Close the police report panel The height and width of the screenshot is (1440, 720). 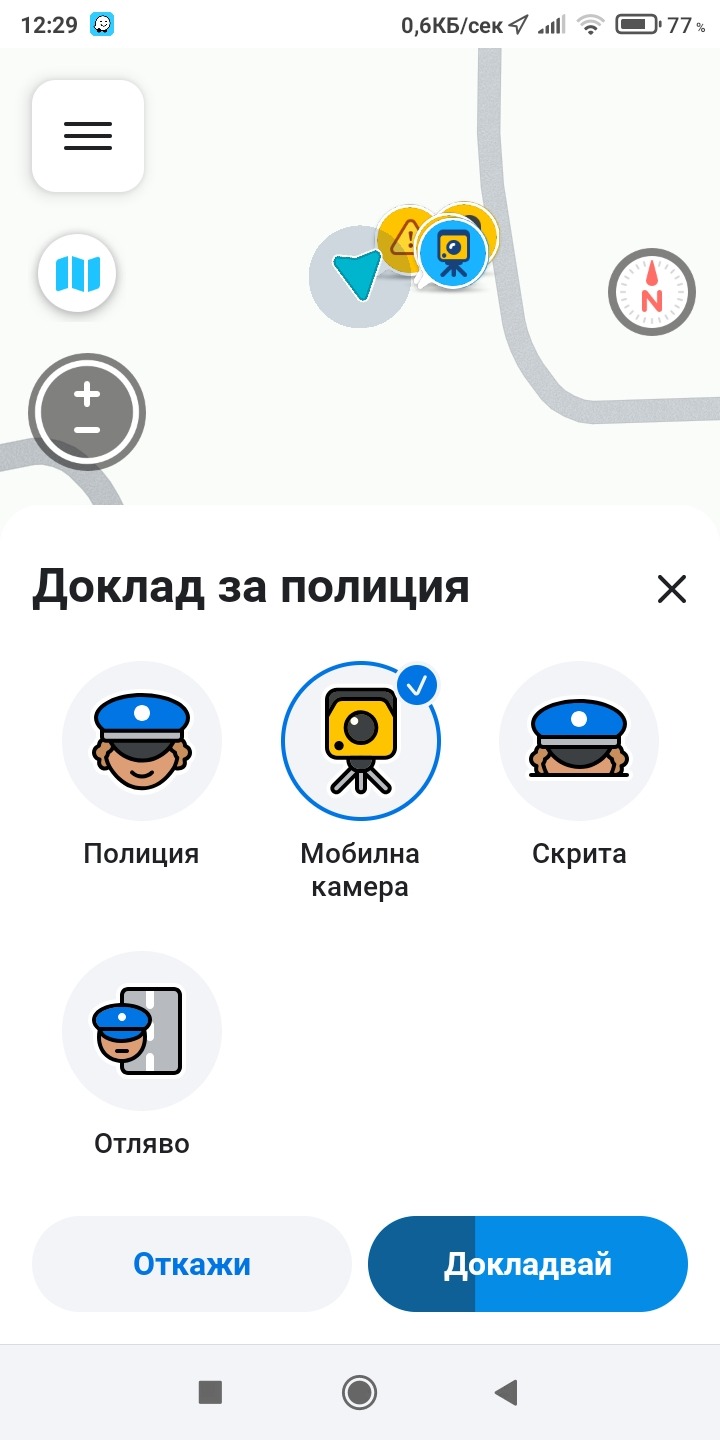point(671,589)
